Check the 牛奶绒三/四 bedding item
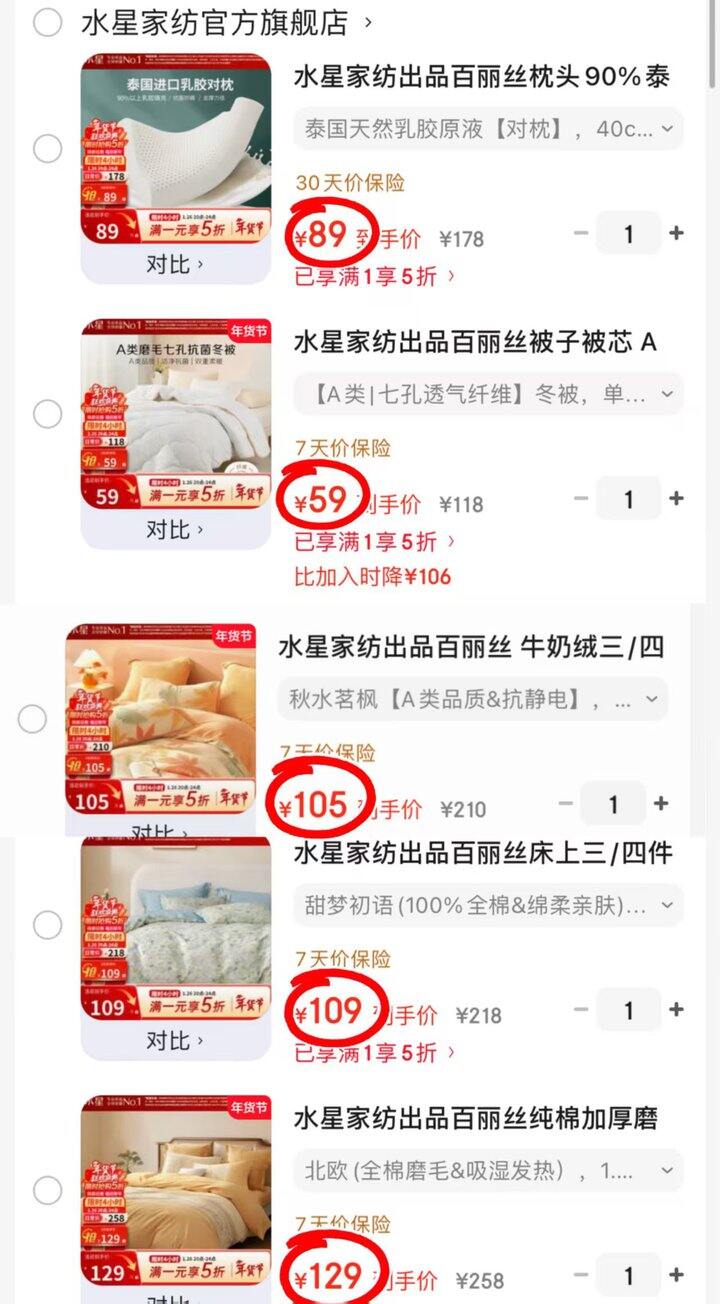720x1304 pixels. coord(32,718)
